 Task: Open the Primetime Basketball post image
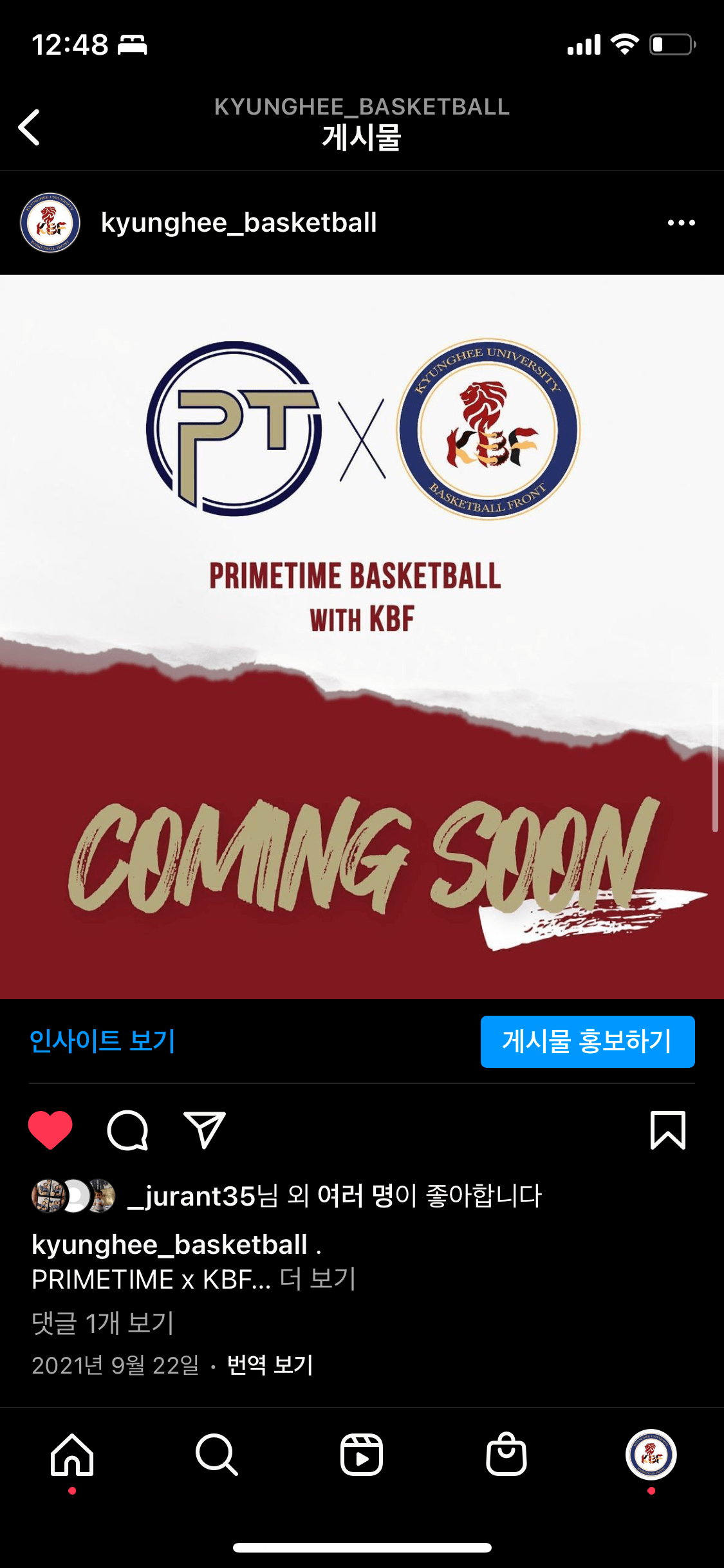[x=362, y=636]
